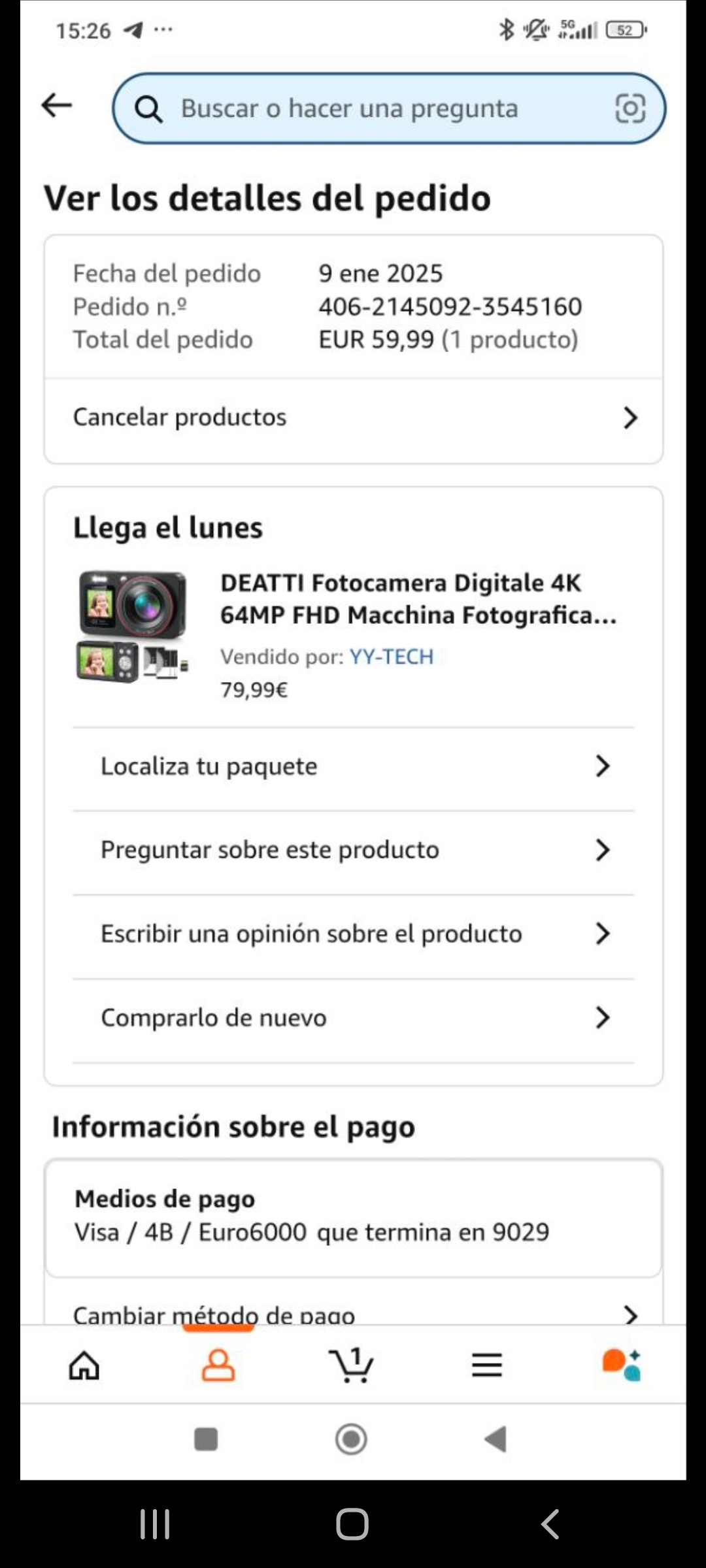Image resolution: width=706 pixels, height=1568 pixels.
Task: Open the account profile tab
Action: [x=218, y=1365]
